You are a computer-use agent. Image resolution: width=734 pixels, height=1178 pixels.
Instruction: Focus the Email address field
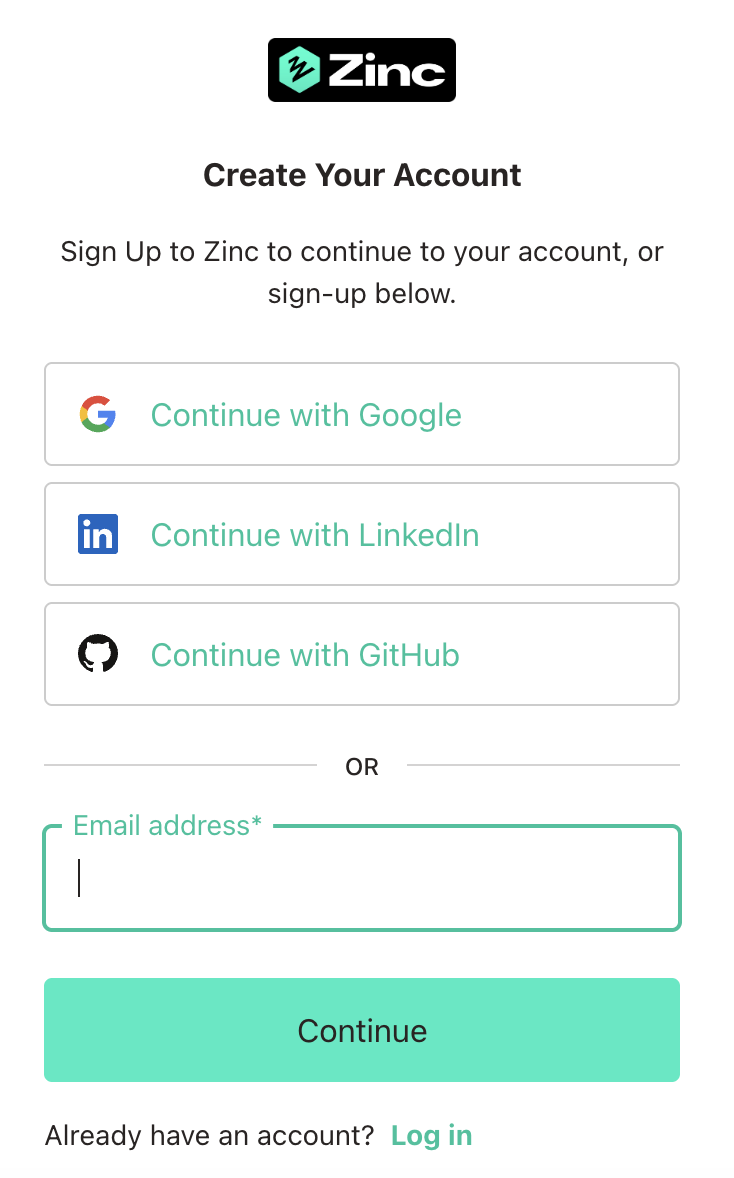point(361,877)
